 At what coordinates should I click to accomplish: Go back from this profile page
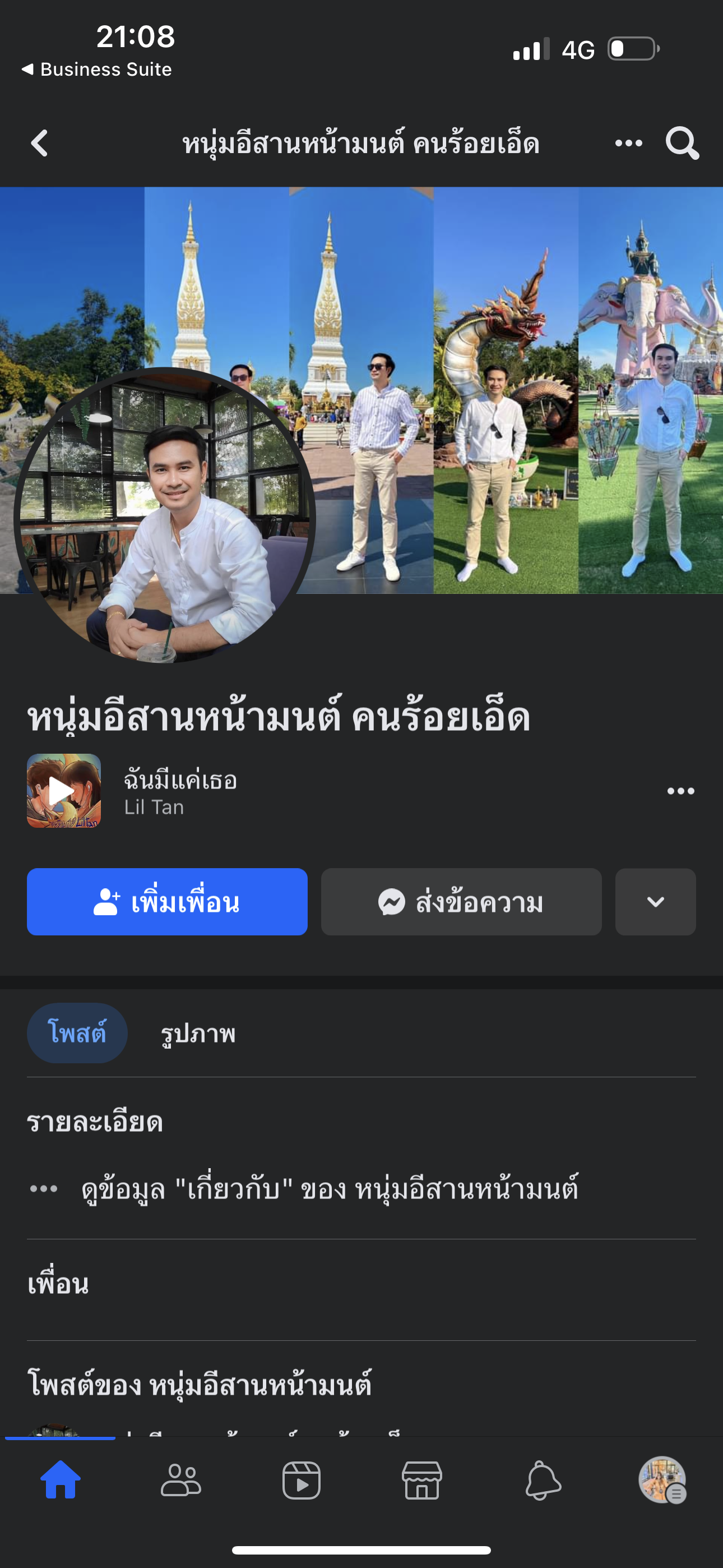tap(40, 144)
